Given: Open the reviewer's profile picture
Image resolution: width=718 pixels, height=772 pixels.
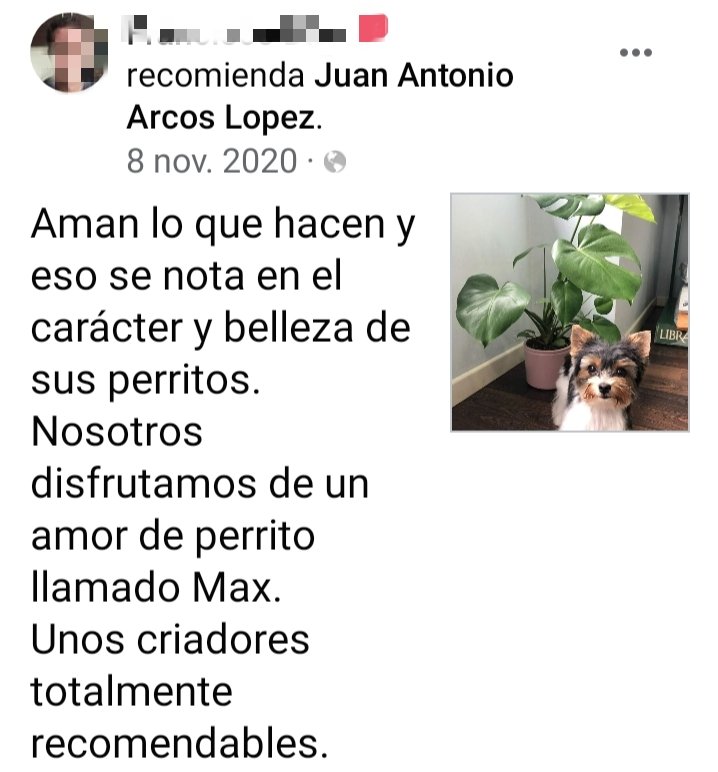Looking at the screenshot, I should tap(68, 54).
